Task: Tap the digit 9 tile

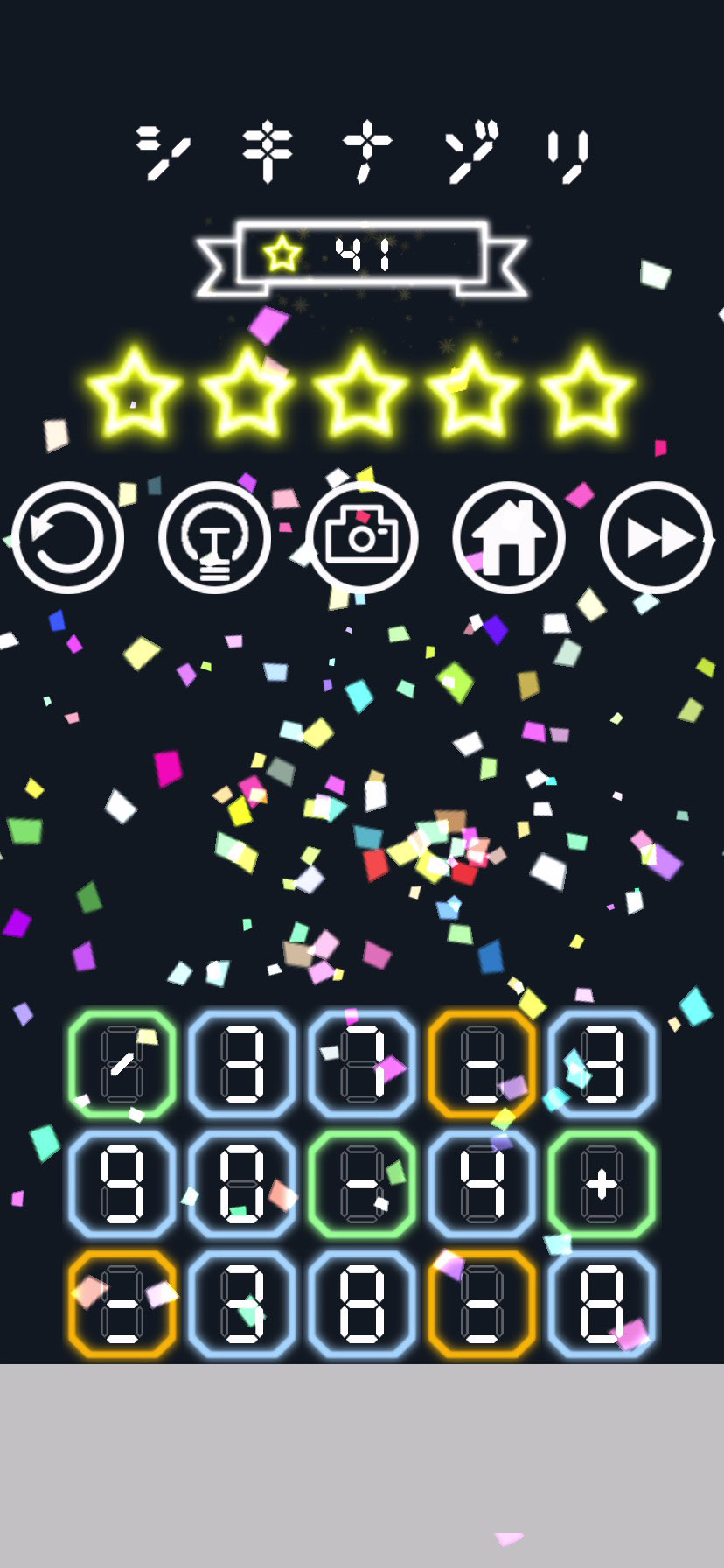Action: point(122,1184)
